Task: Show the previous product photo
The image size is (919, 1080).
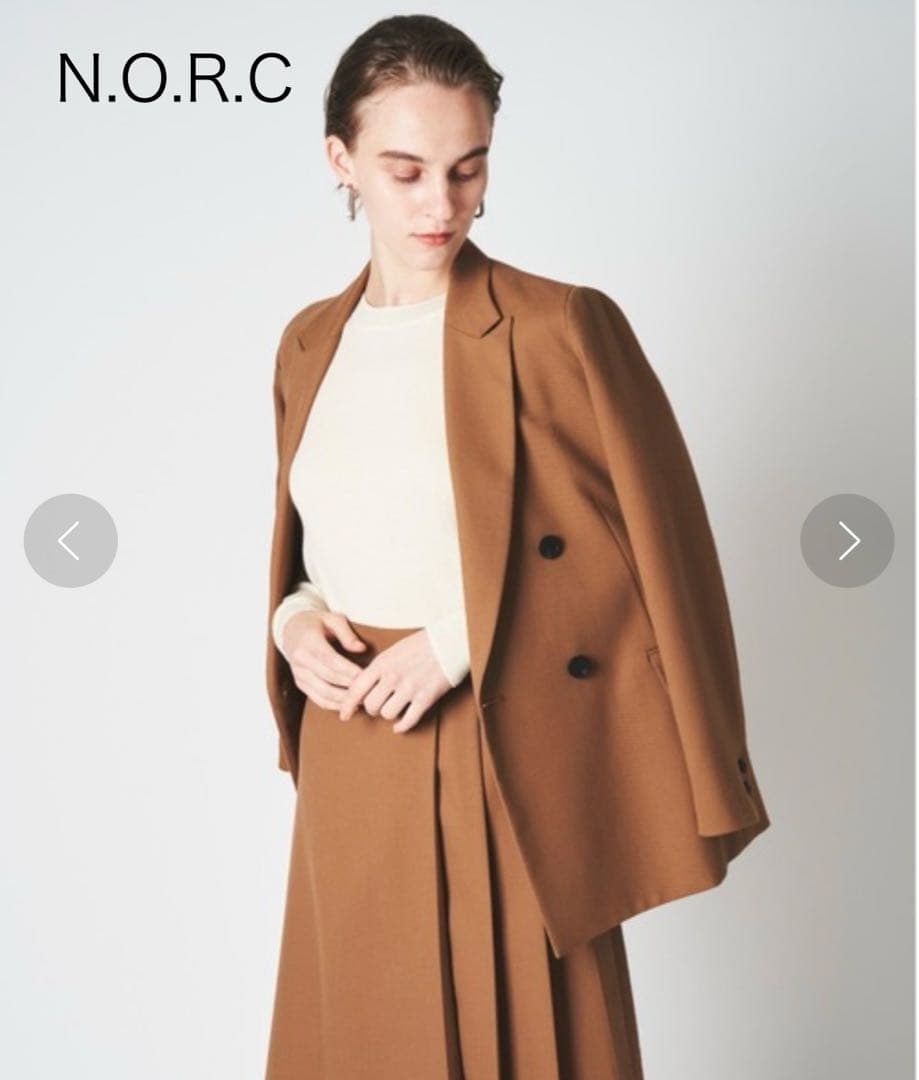Action: pyautogui.click(x=70, y=541)
